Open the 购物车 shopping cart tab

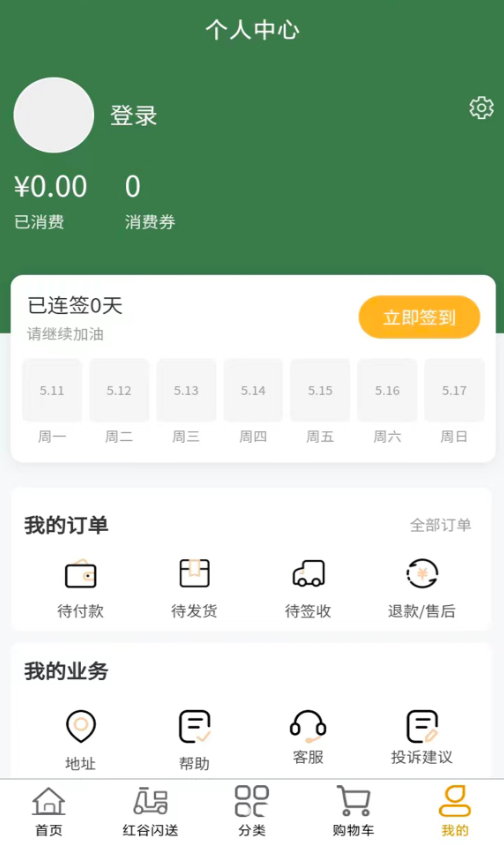point(353,811)
